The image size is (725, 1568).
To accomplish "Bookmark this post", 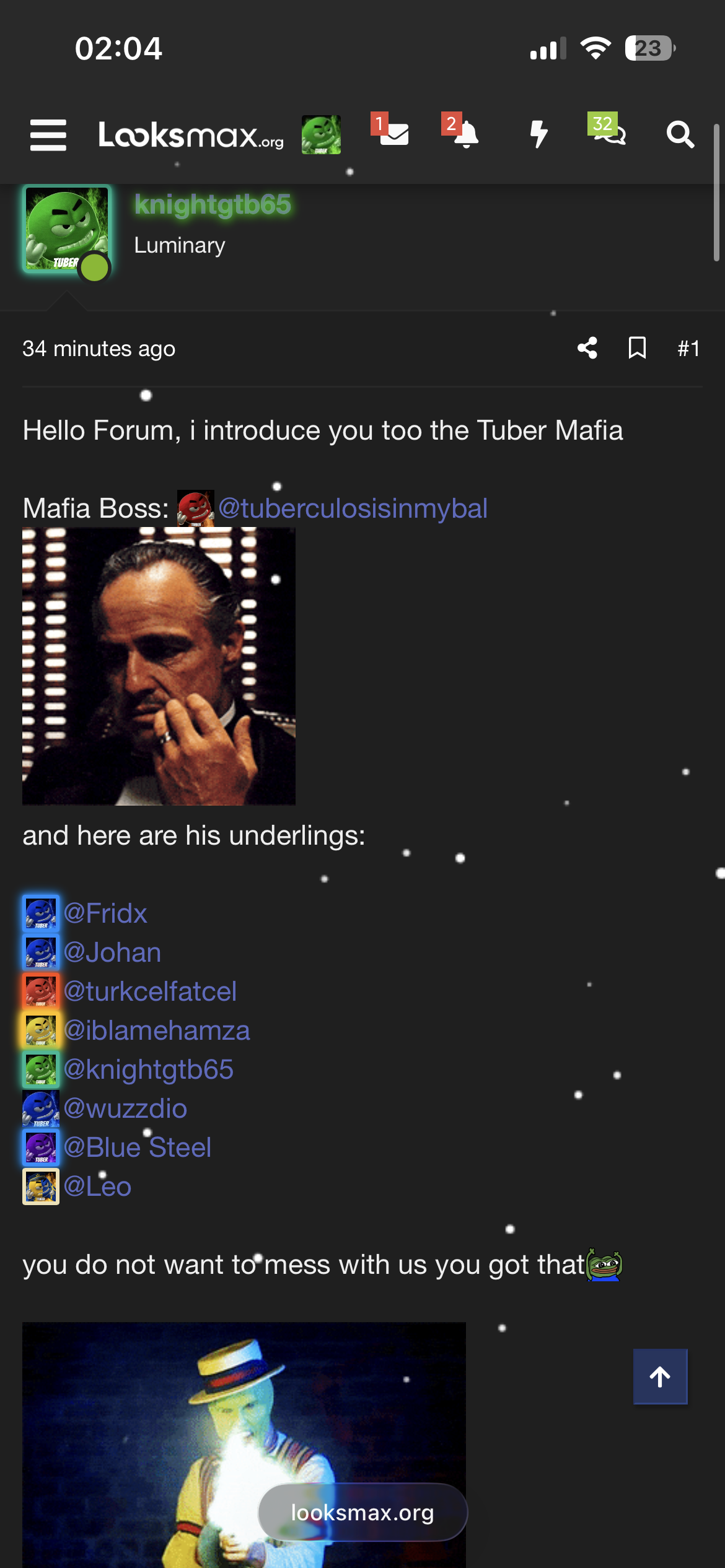I will (x=637, y=348).
